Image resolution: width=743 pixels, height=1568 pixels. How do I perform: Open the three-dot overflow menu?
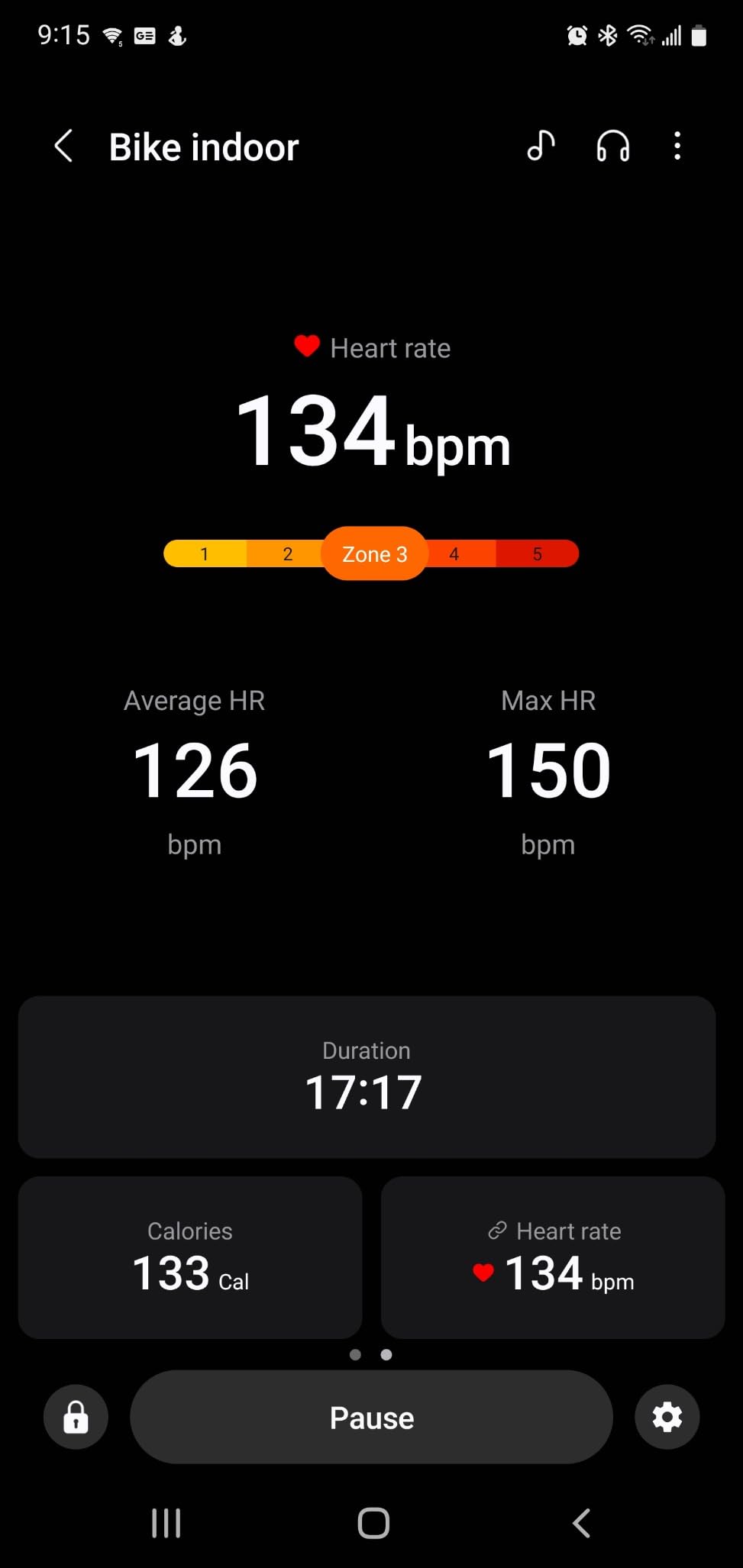pos(677,145)
